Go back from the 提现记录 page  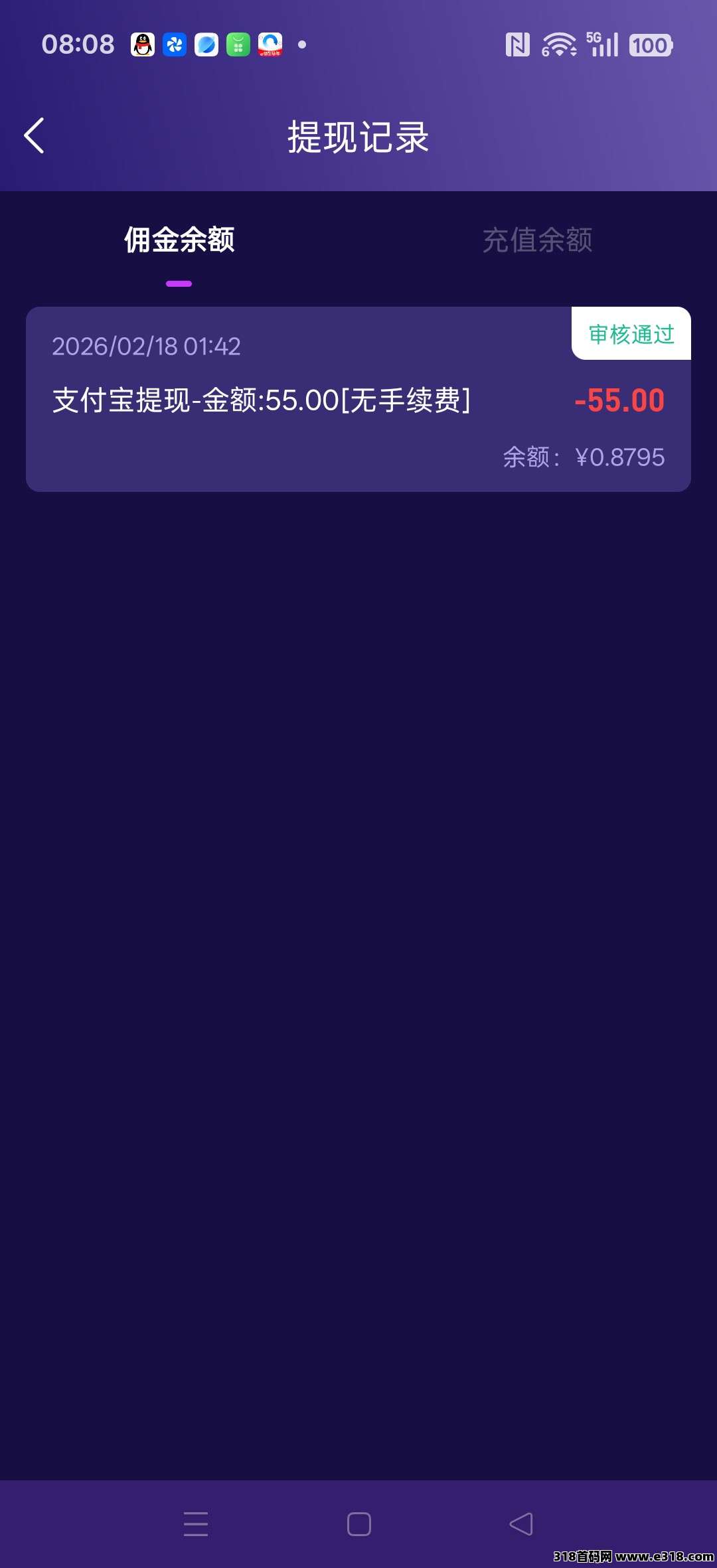pyautogui.click(x=35, y=136)
